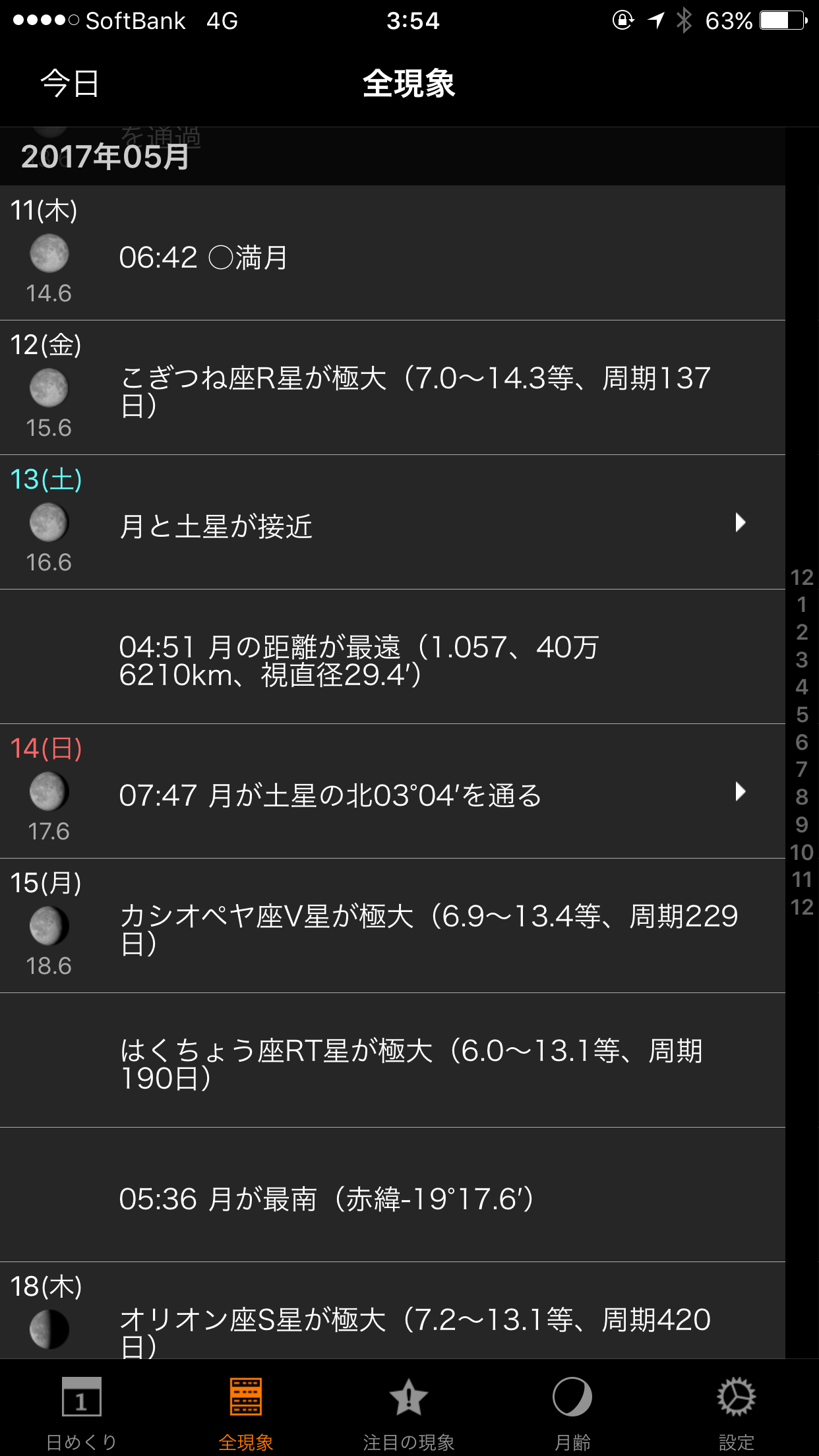819x1456 pixels.
Task: Jump to month 10 in the side index
Action: pyautogui.click(x=802, y=852)
